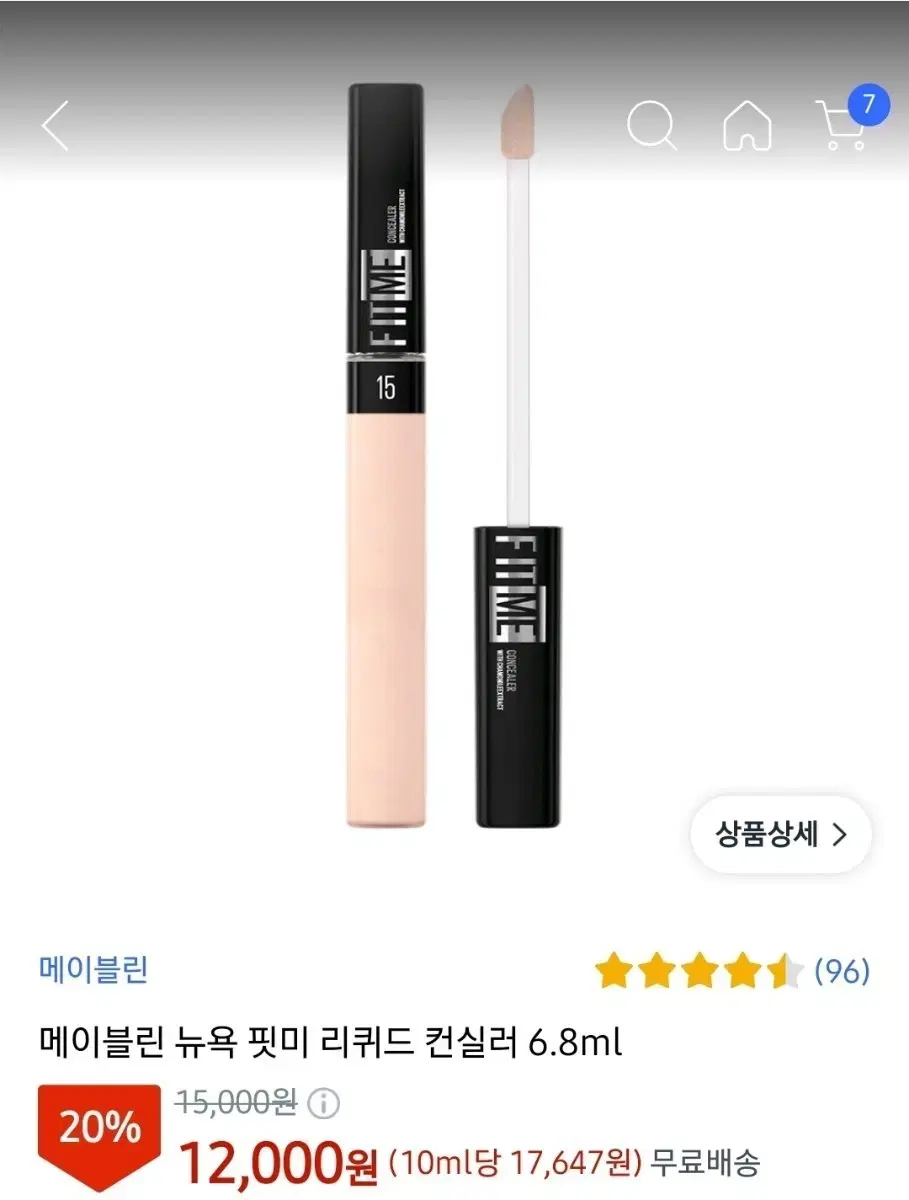Tap the cart badge showing 7 items

pos(869,104)
